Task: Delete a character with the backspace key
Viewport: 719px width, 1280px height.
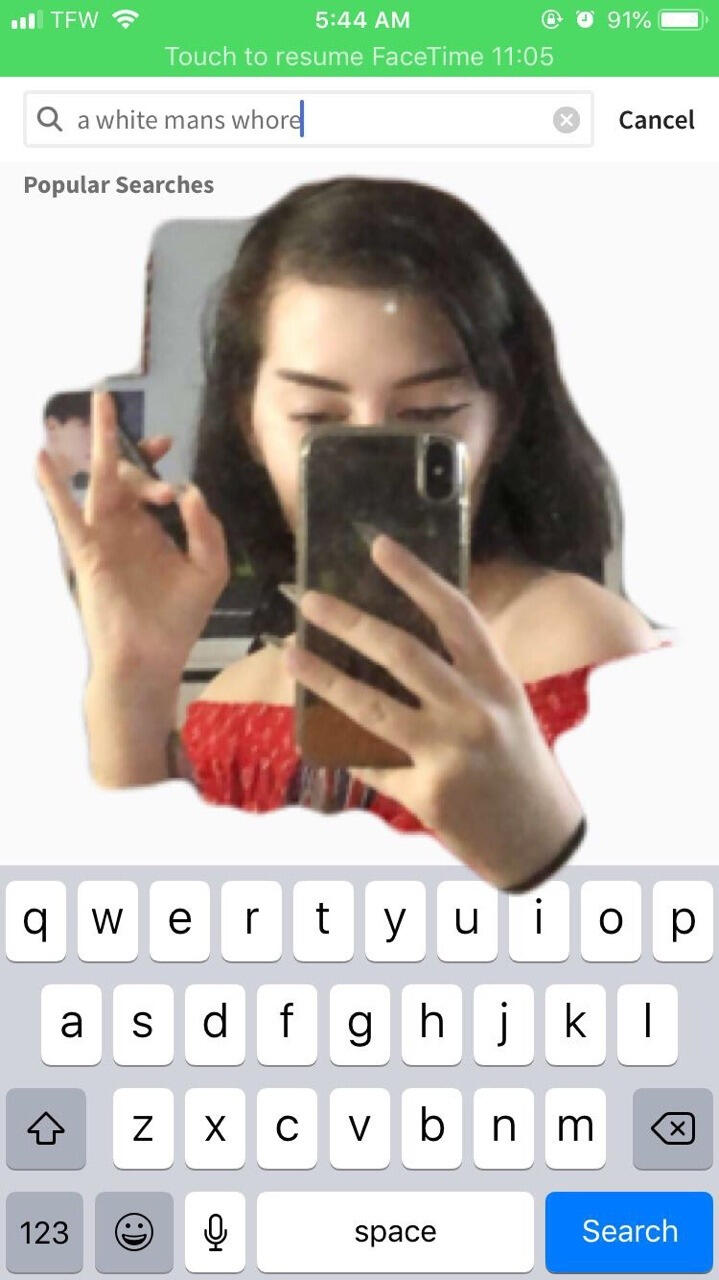Action: click(x=672, y=1129)
